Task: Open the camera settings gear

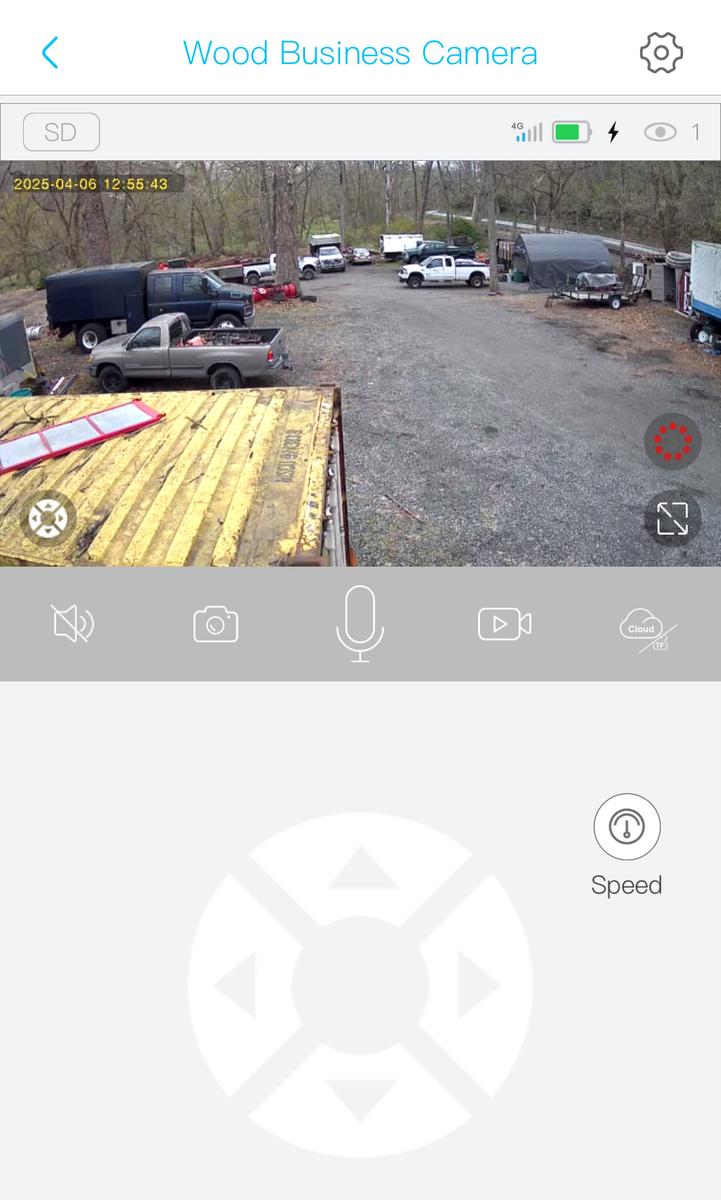Action: tap(661, 54)
